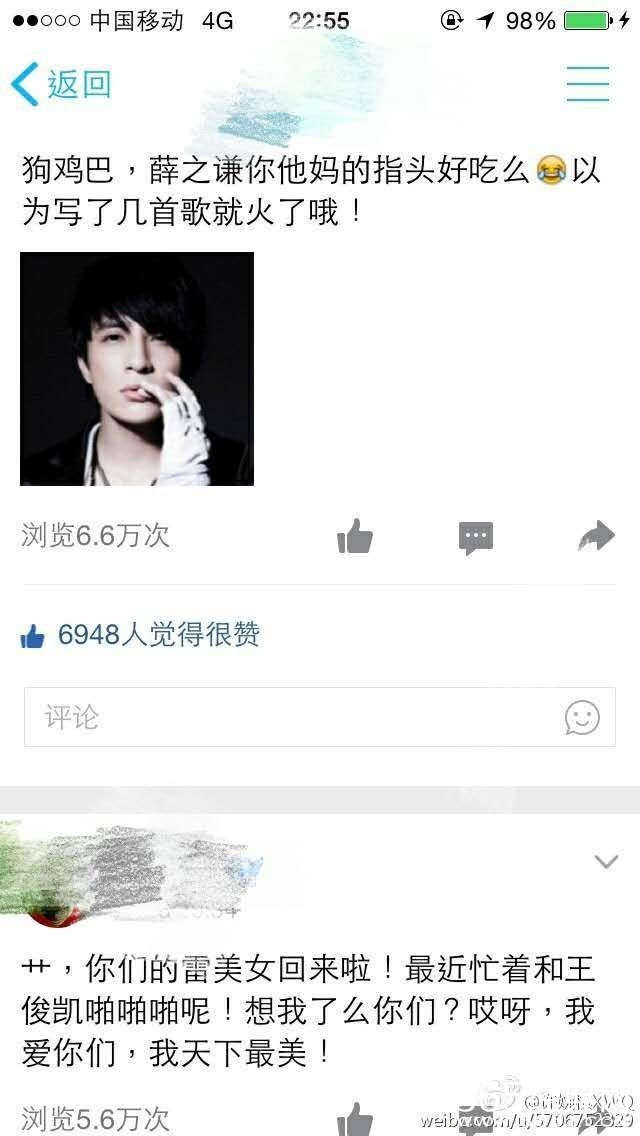
Task: Like the post viewed 6.6万 times
Action: (355, 537)
